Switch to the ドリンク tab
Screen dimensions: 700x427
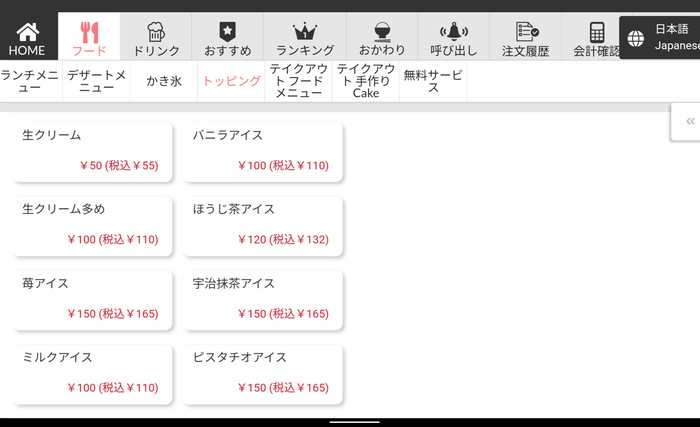click(156, 37)
